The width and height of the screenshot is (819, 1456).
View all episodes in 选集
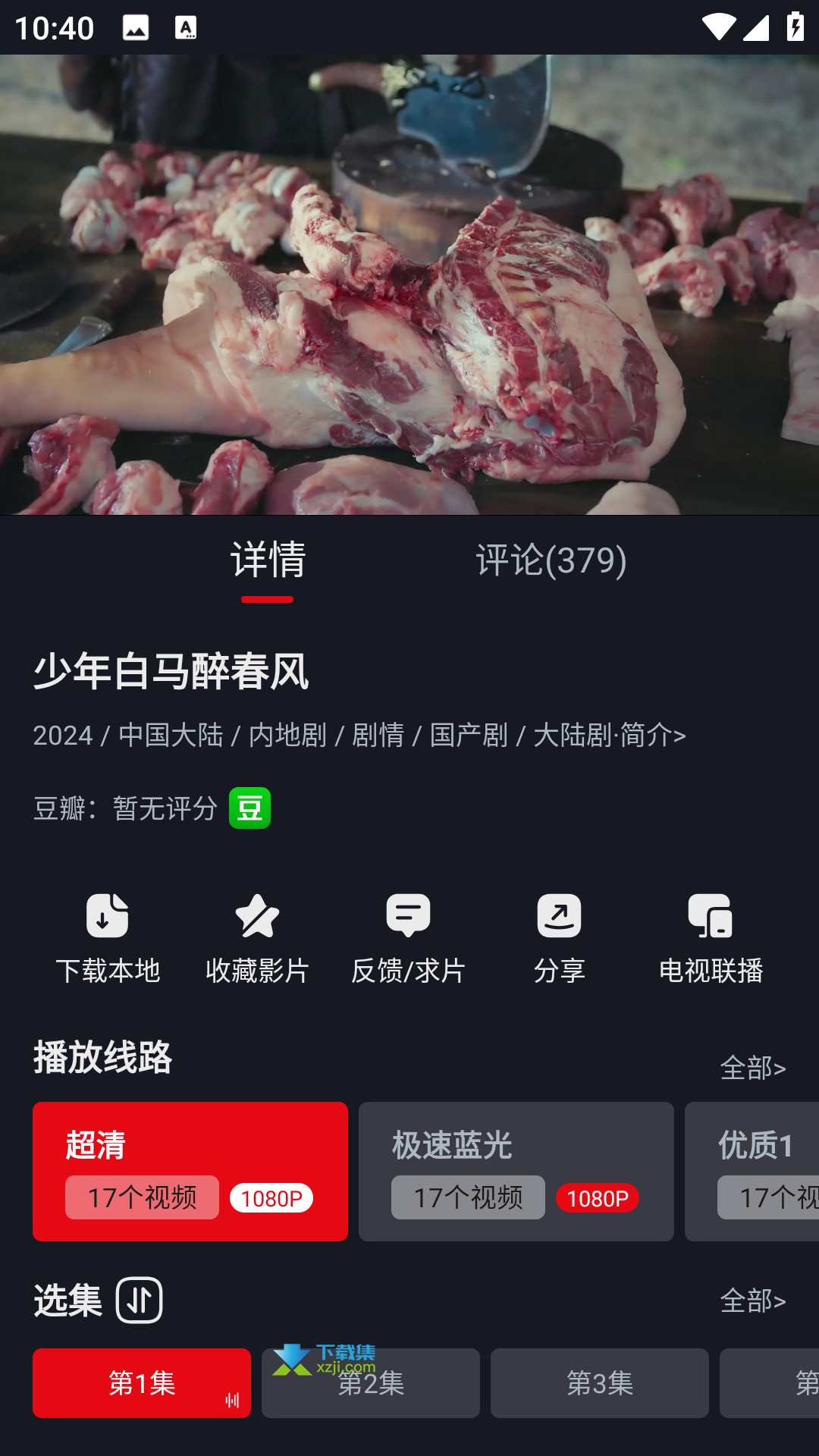752,1301
